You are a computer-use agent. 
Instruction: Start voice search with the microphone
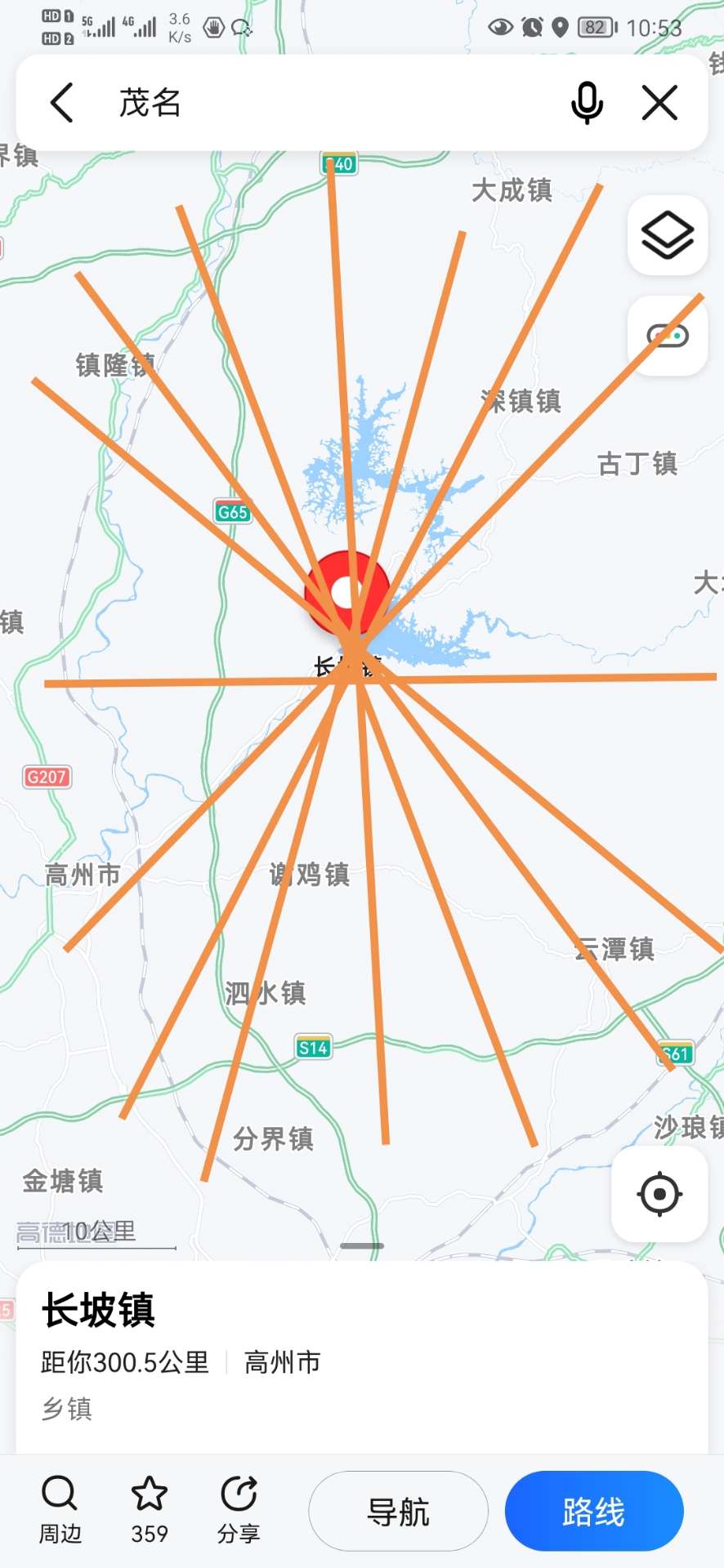[587, 103]
